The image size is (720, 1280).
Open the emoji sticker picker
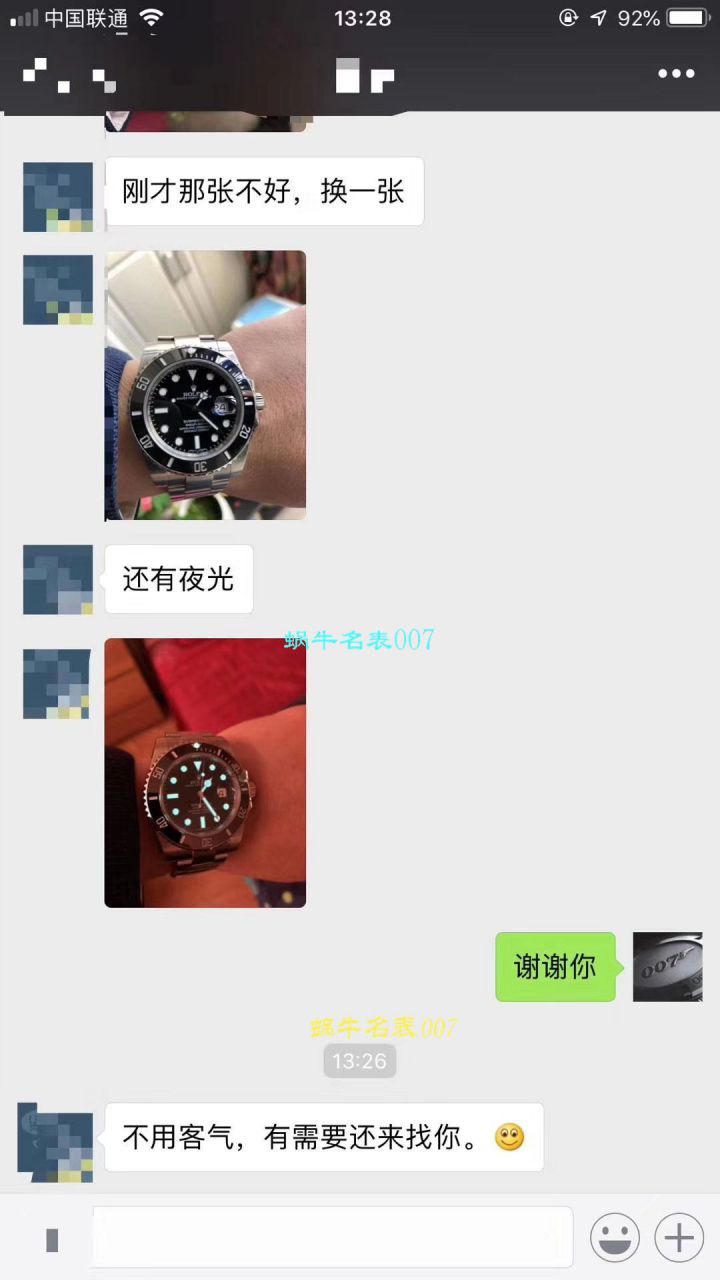(615, 1238)
